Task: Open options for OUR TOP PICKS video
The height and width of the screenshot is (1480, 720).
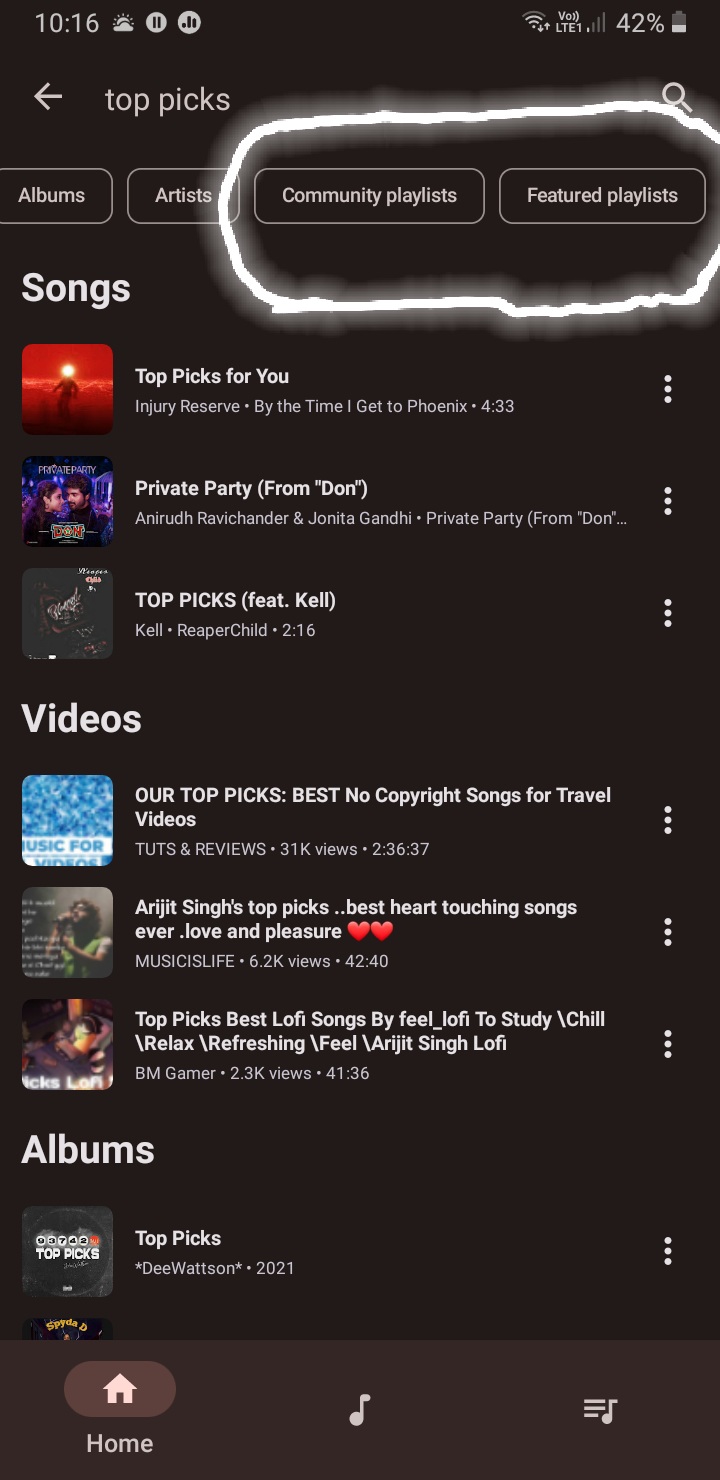Action: (x=668, y=821)
